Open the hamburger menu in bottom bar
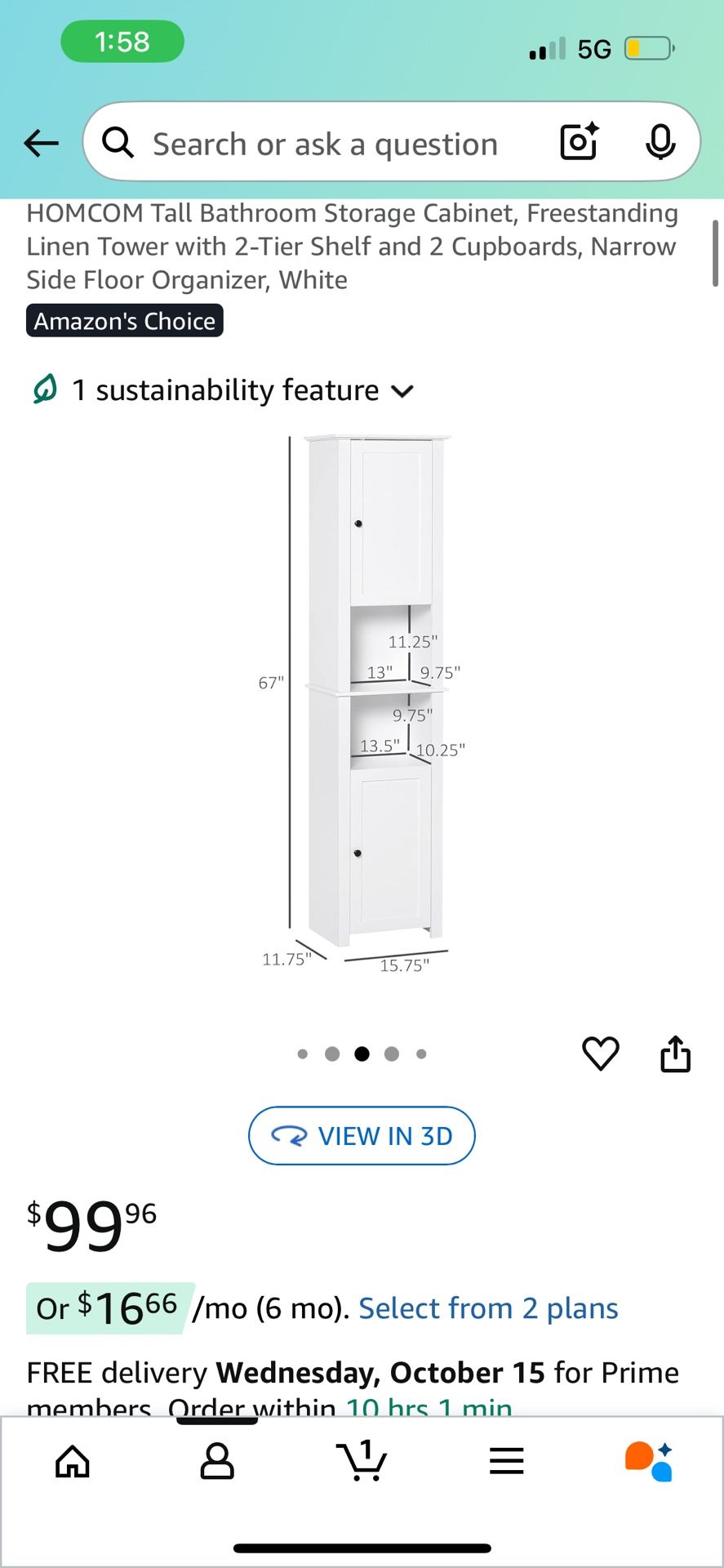The width and height of the screenshot is (724, 1568). click(x=506, y=1461)
